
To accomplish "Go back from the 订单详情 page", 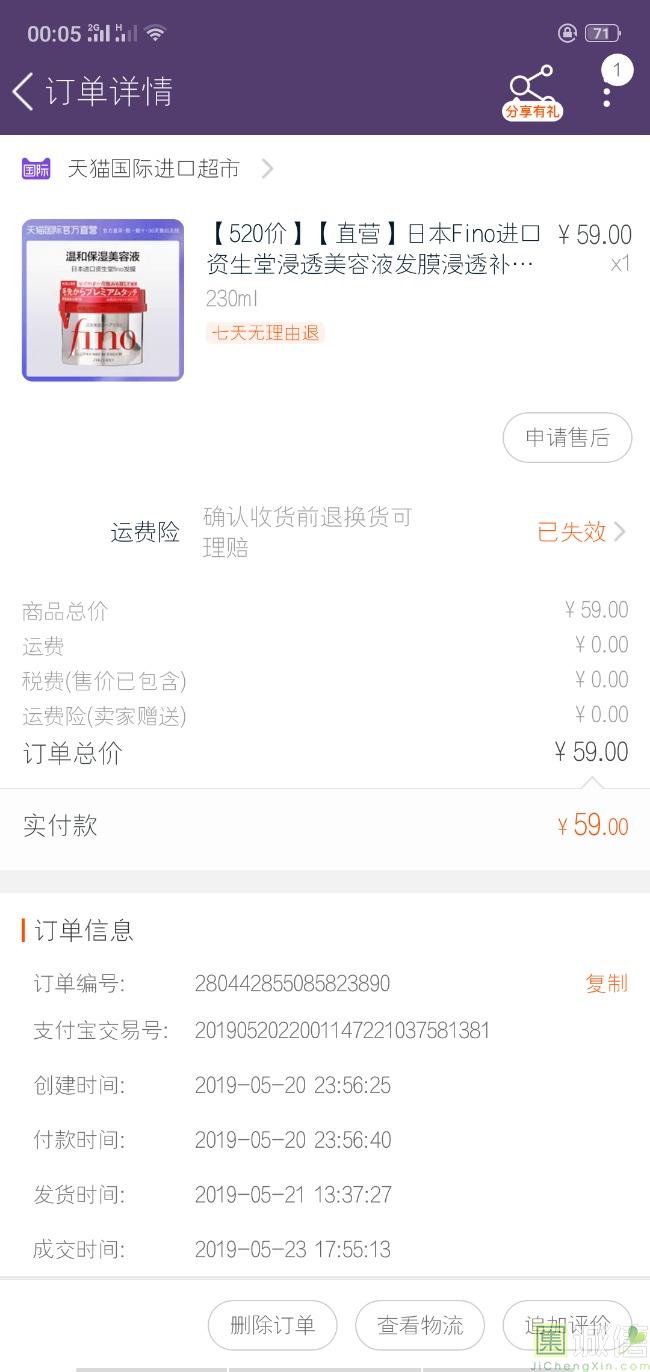I will coord(22,91).
